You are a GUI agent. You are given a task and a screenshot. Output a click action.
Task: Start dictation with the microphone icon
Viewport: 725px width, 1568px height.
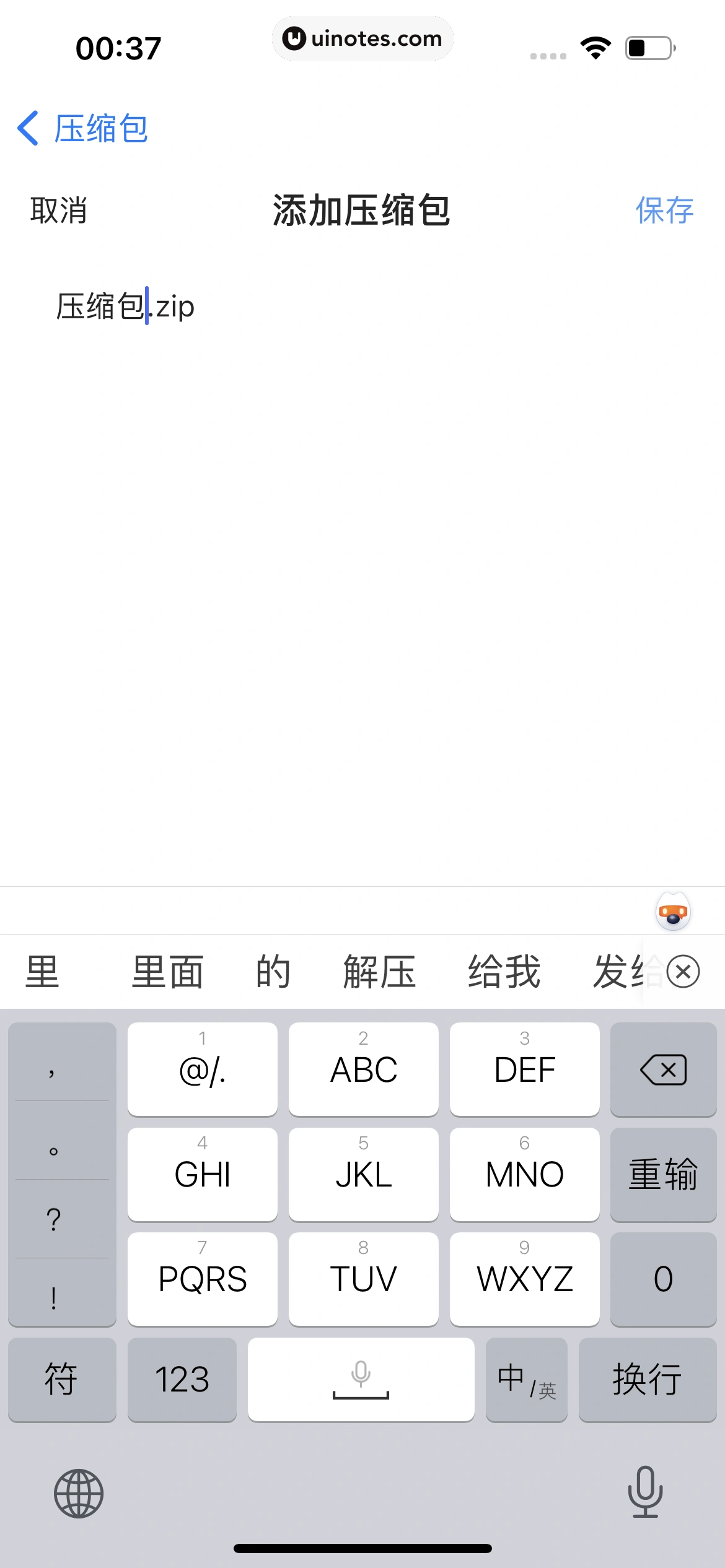[x=645, y=1492]
